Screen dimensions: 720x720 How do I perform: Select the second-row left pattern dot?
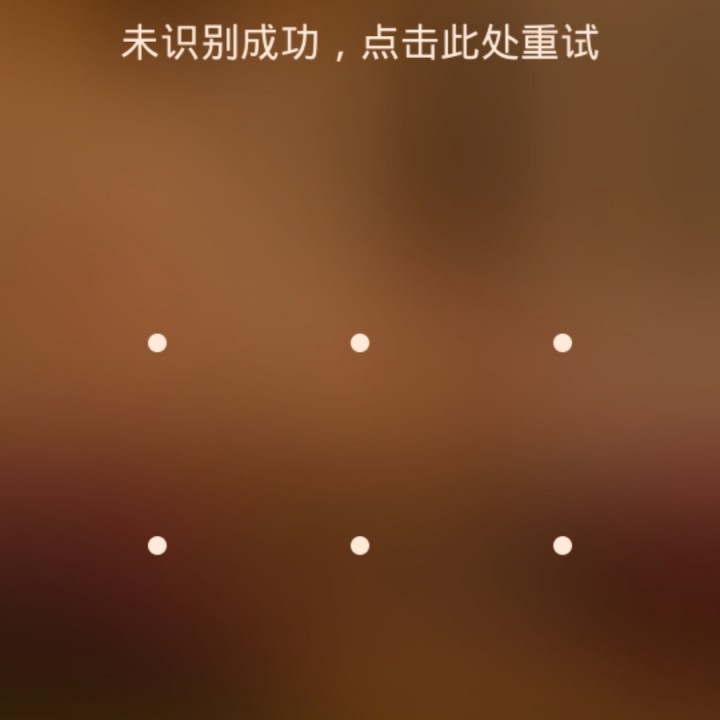click(157, 545)
